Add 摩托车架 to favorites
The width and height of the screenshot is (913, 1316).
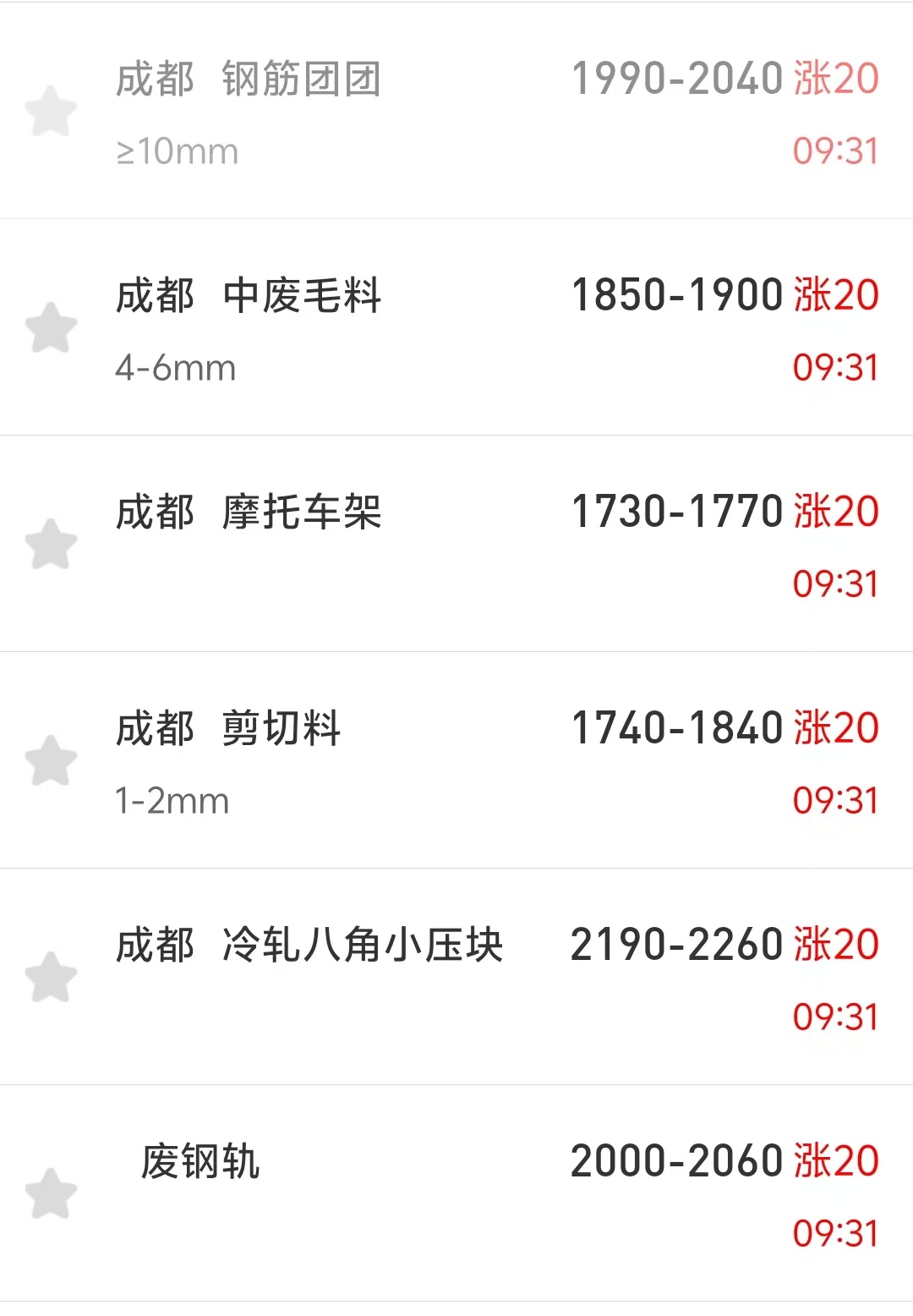tap(51, 545)
